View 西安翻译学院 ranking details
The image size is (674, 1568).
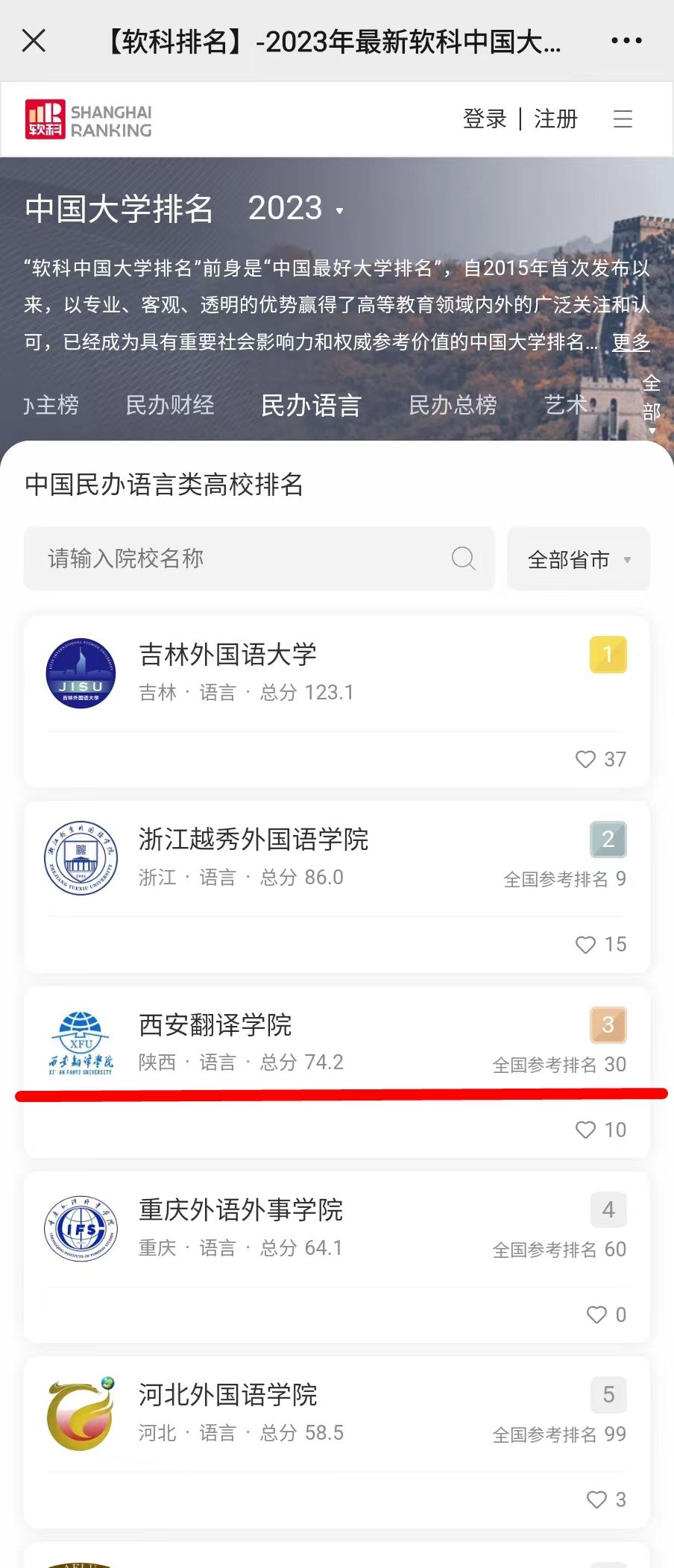point(215,1026)
